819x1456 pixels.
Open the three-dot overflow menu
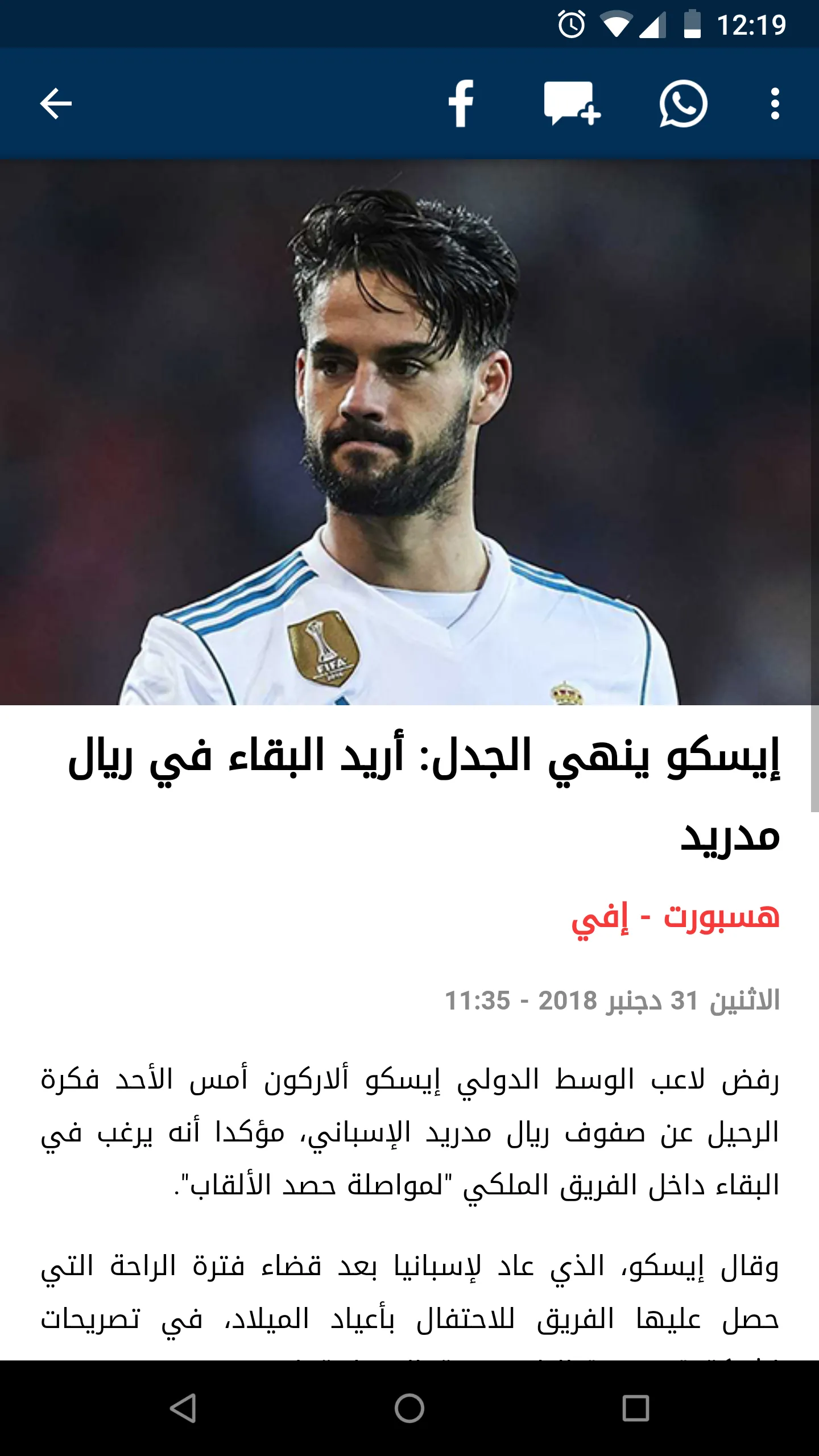(x=775, y=104)
